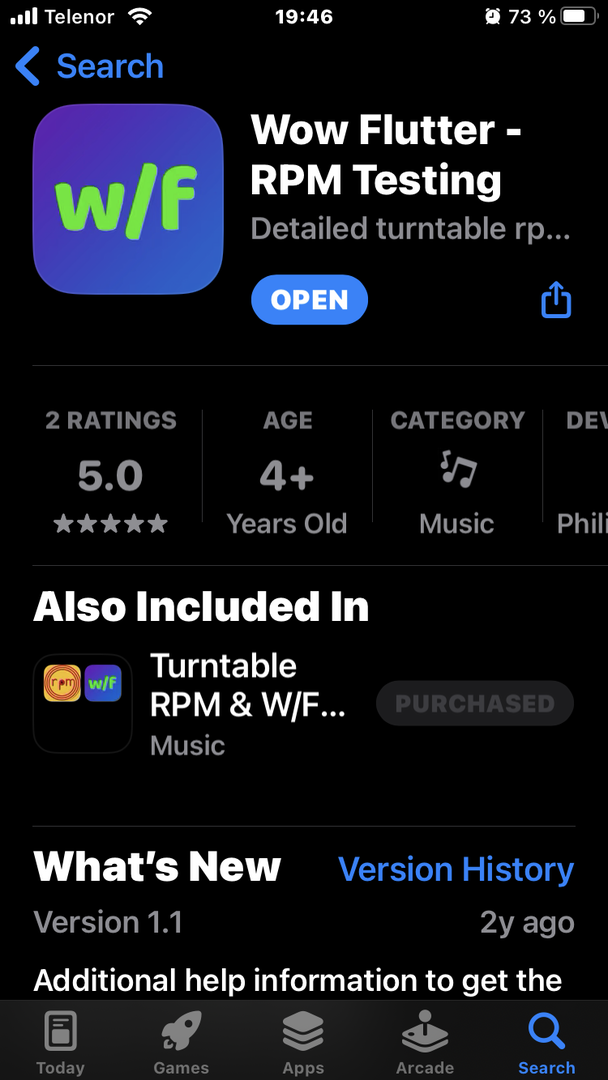This screenshot has height=1080, width=608.
Task: Open the Wow Flutter app
Action: 309,300
